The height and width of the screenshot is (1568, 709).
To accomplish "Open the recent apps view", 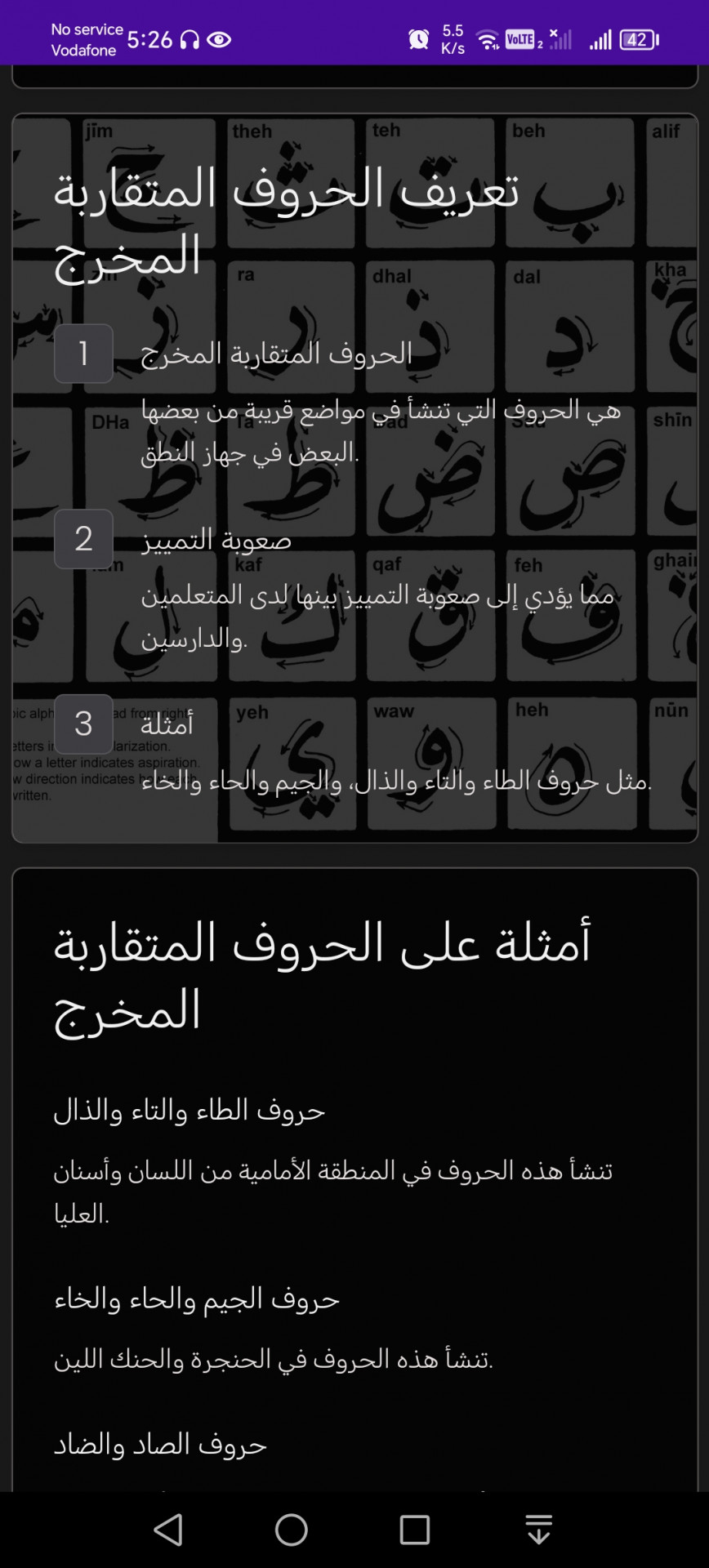I will pos(415,1530).
